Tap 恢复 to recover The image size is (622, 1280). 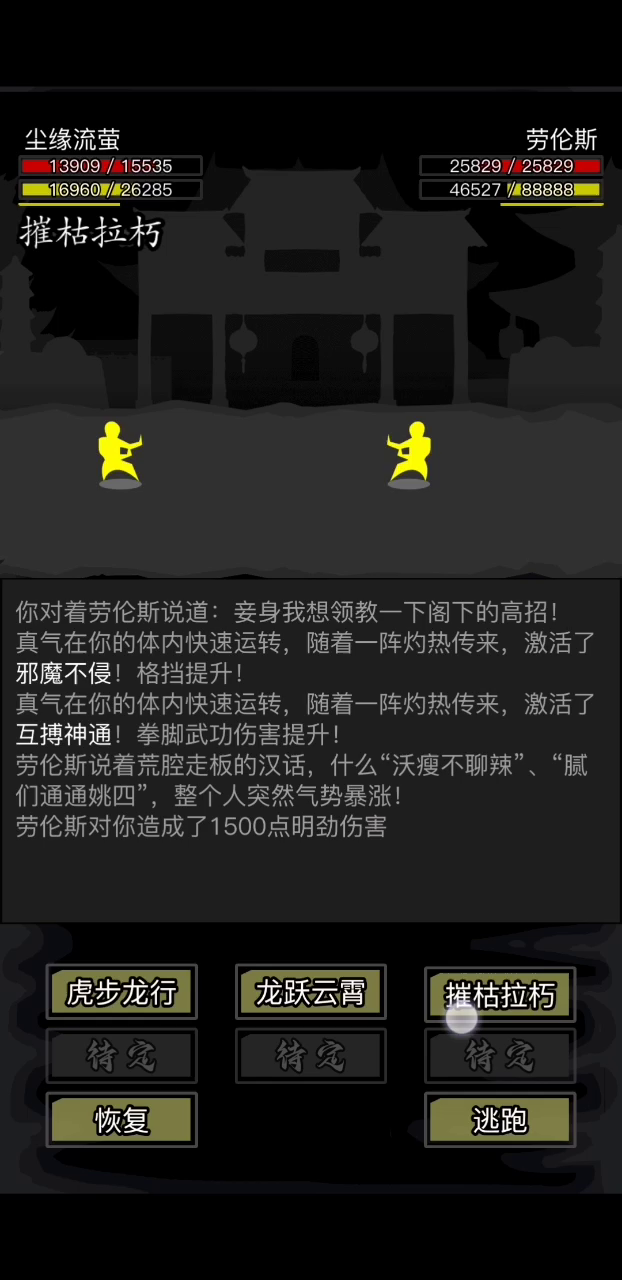pos(122,1120)
